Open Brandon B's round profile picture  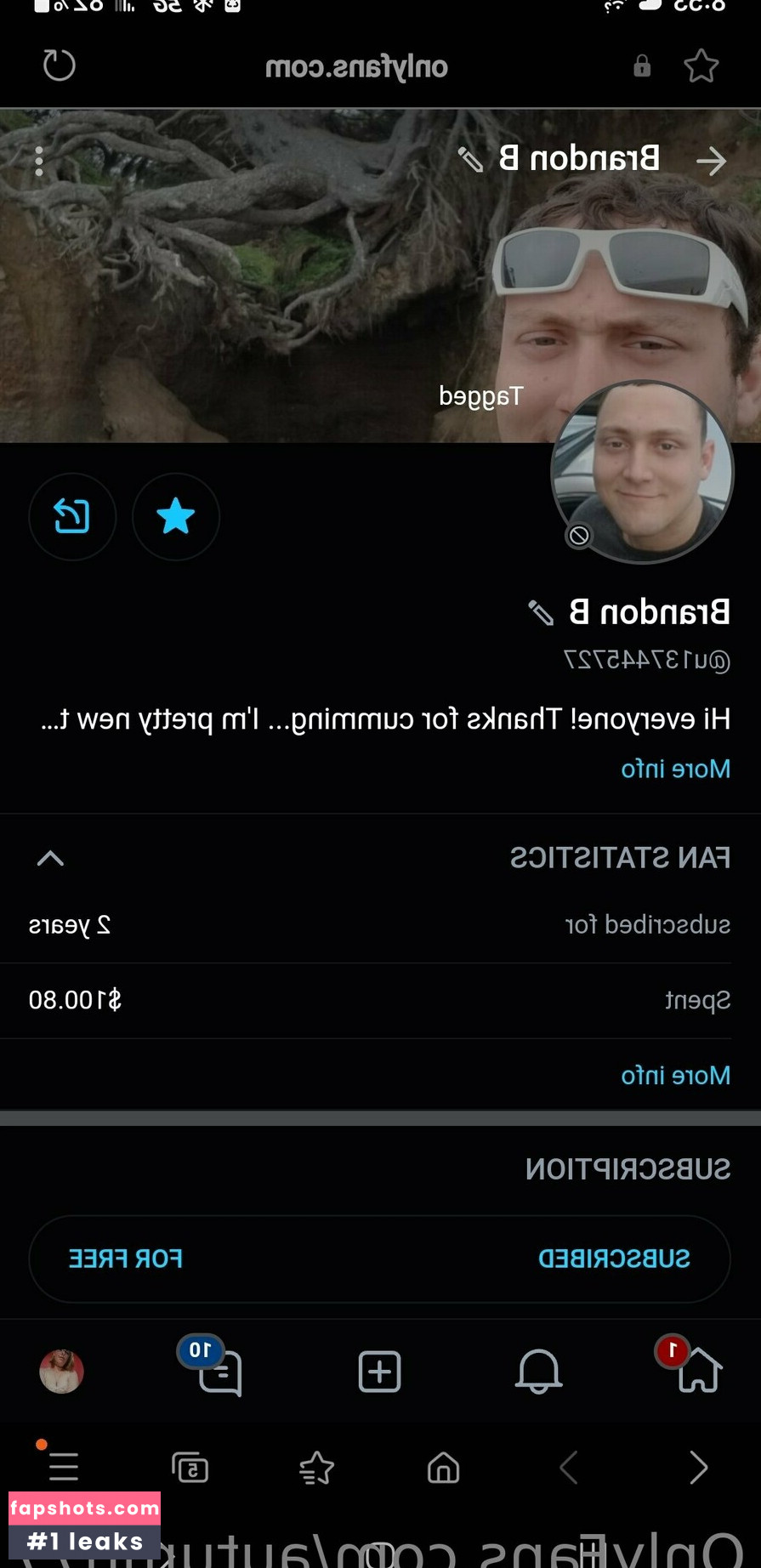642,472
